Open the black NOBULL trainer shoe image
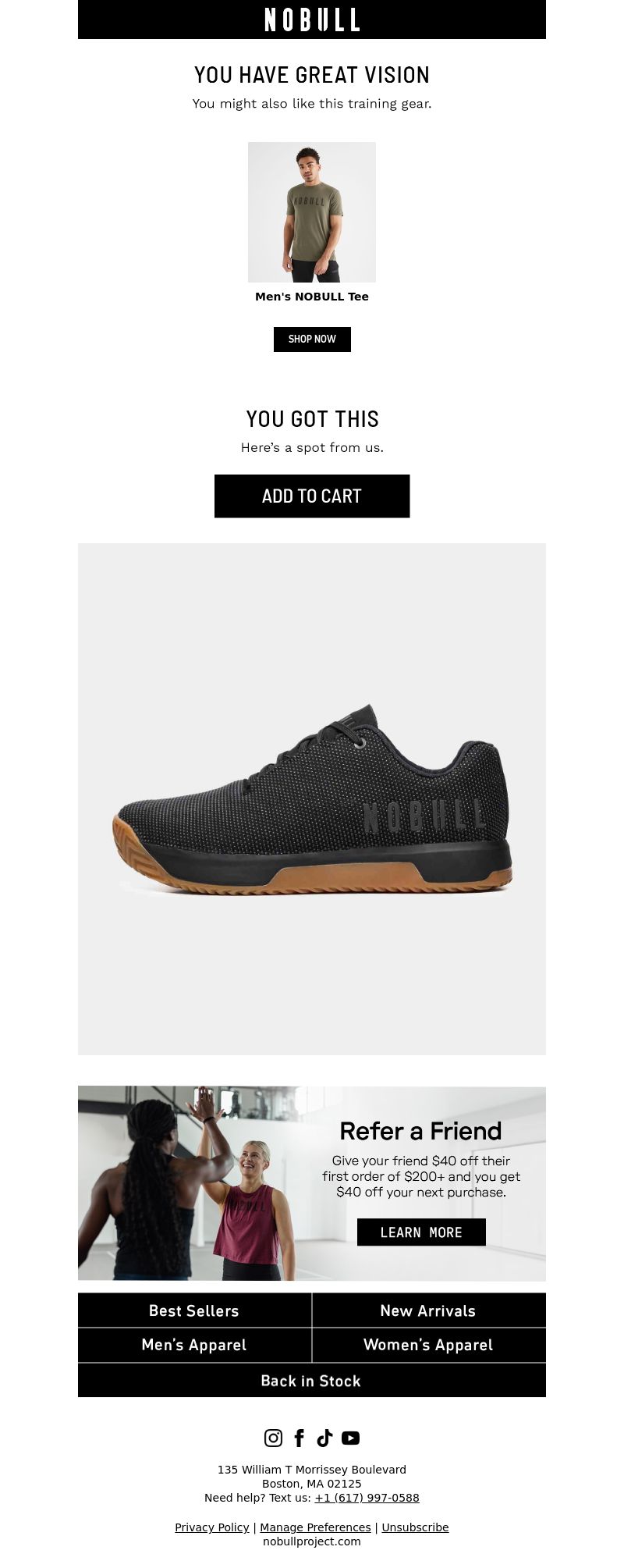This screenshot has width=624, height=1568. point(312,798)
